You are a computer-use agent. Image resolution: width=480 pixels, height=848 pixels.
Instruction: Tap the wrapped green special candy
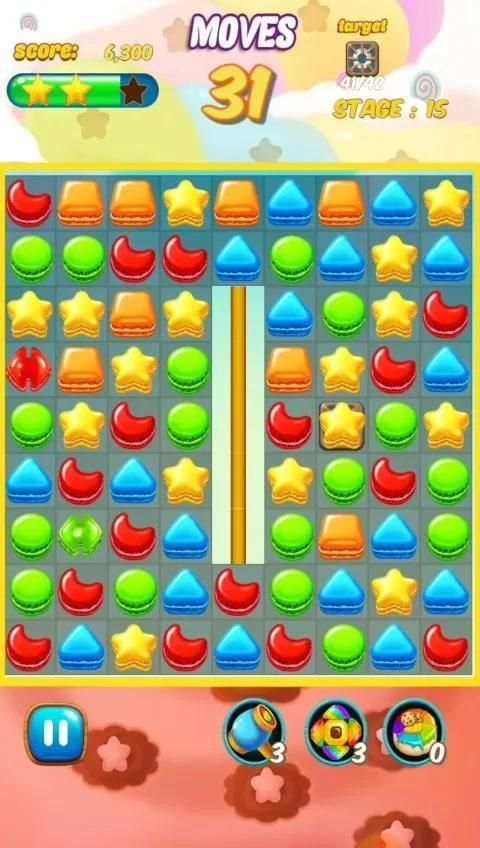point(81,536)
